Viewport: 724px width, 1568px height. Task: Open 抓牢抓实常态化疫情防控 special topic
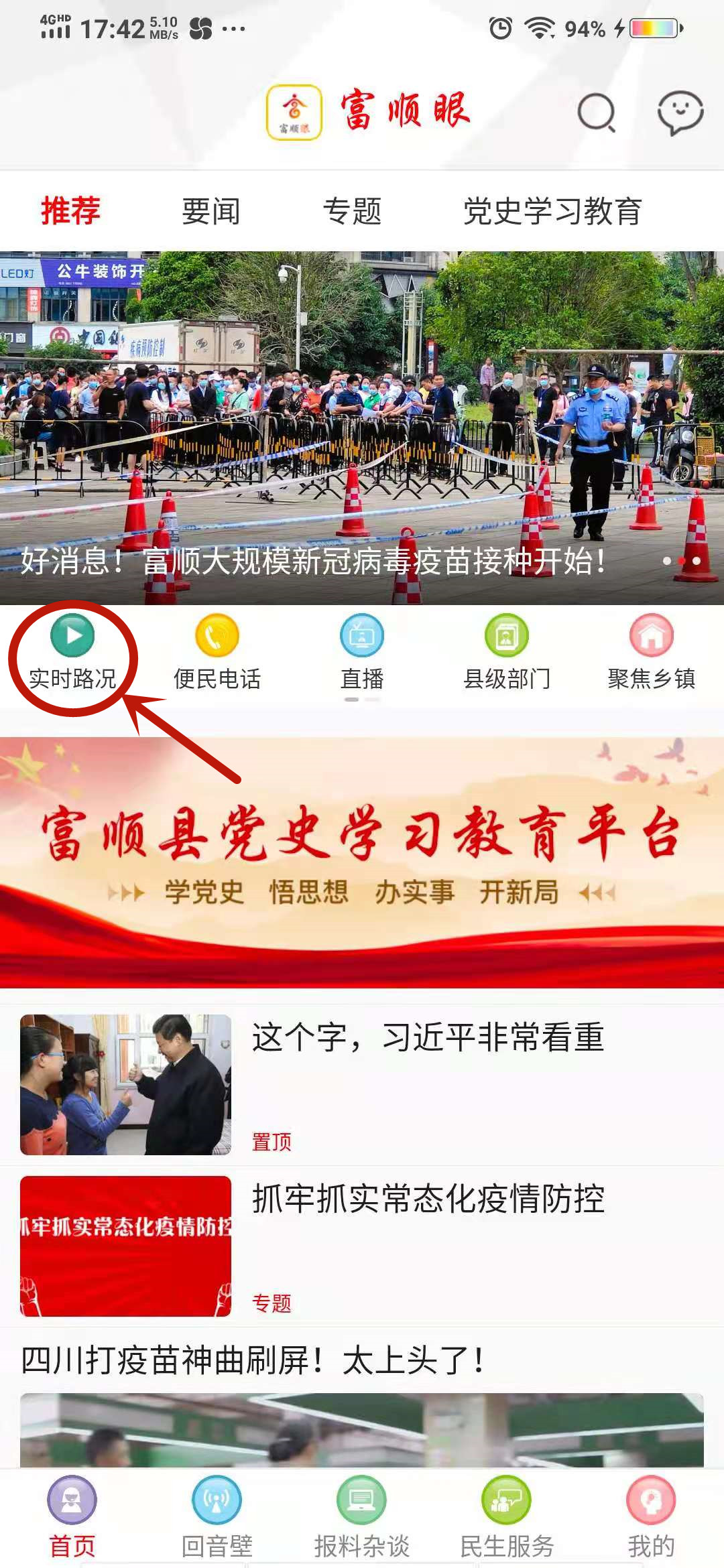pyautogui.click(x=428, y=1199)
